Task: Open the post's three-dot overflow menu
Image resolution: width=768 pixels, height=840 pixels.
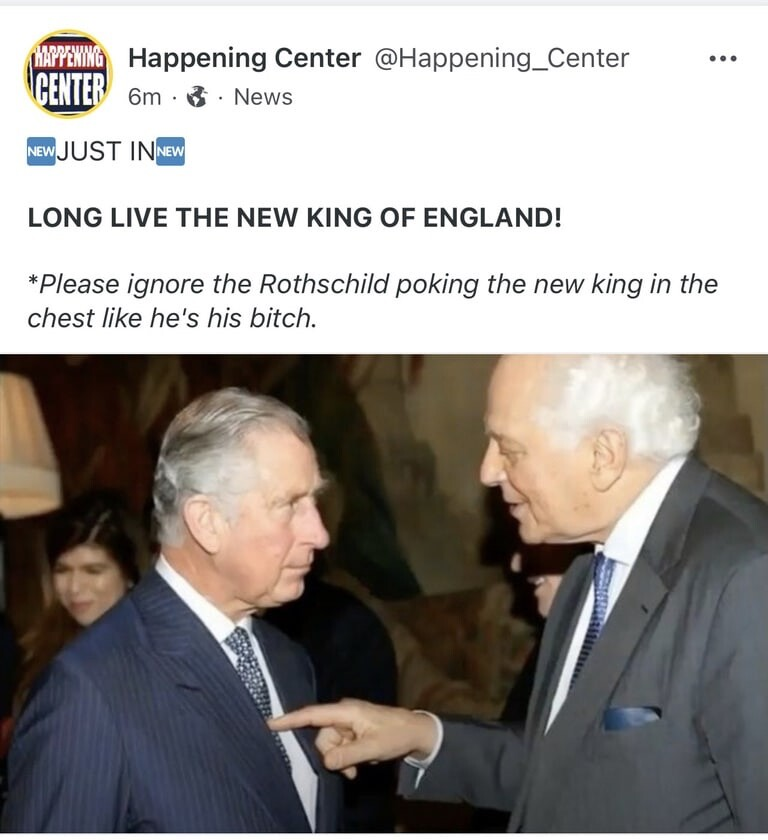Action: (722, 59)
